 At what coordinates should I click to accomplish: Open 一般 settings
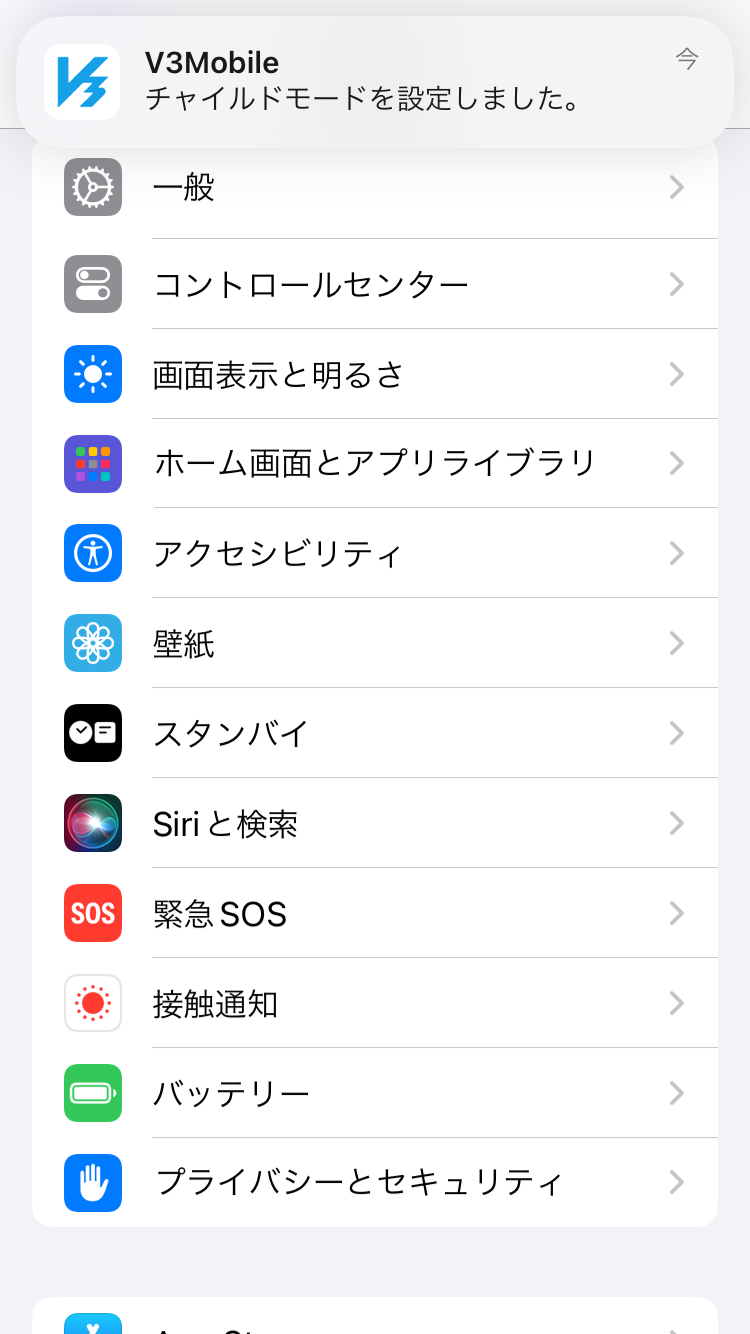375,188
